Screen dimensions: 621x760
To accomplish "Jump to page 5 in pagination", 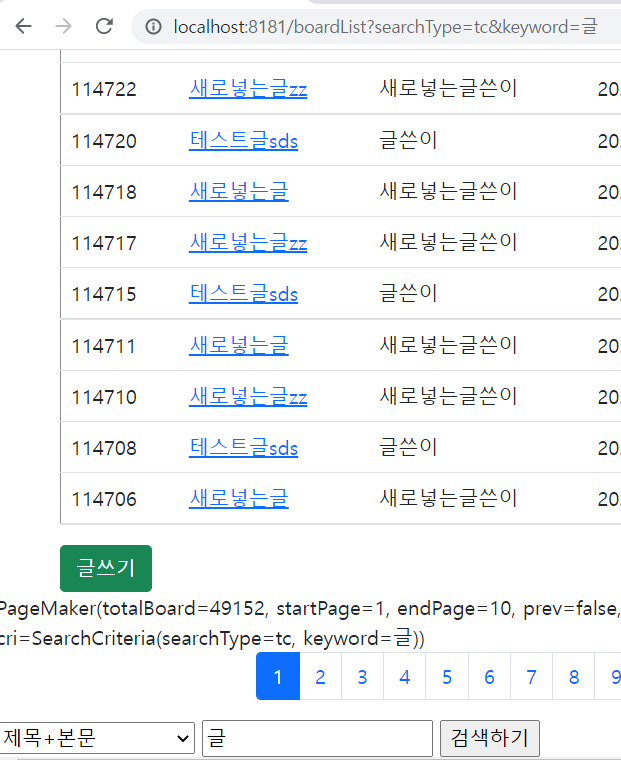I will [x=447, y=677].
